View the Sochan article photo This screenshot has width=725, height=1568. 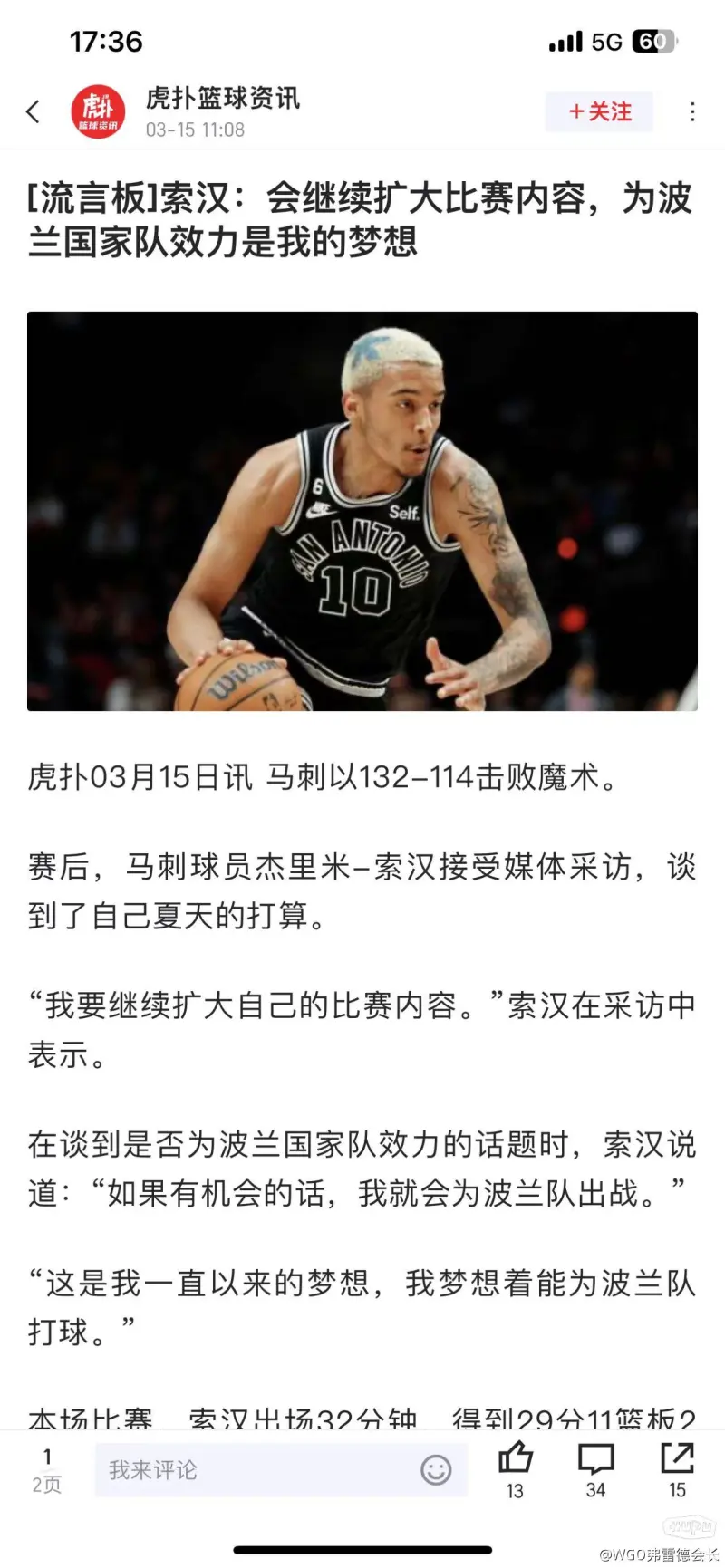click(362, 511)
